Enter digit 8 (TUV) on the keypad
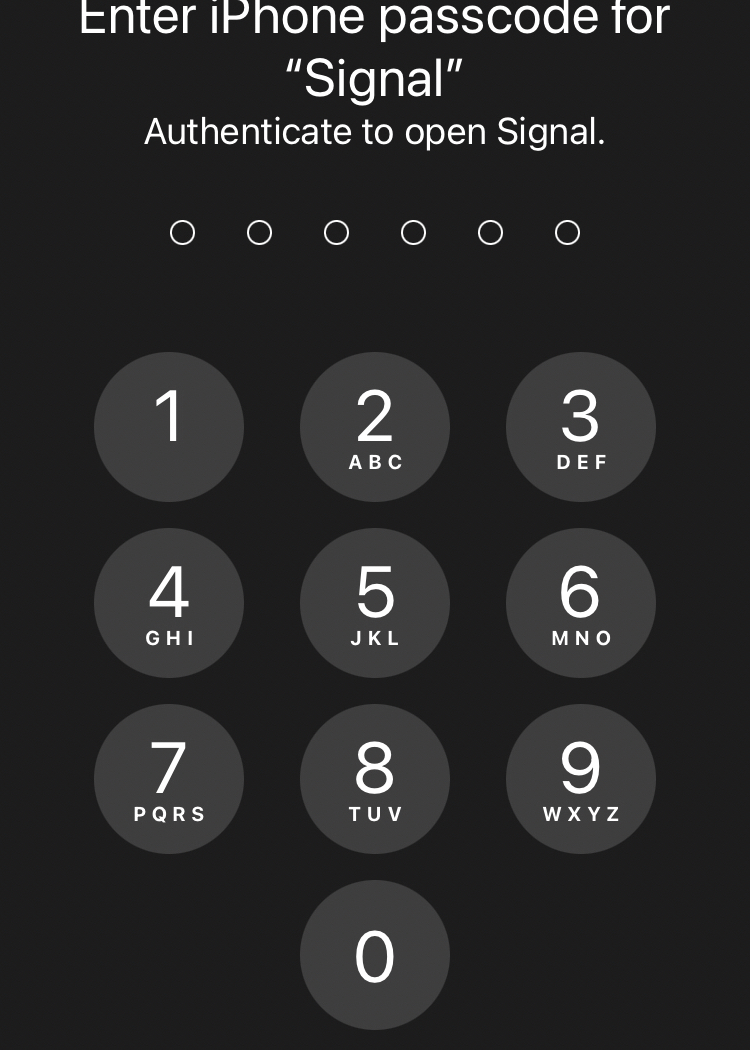The width and height of the screenshot is (750, 1050). tap(375, 779)
